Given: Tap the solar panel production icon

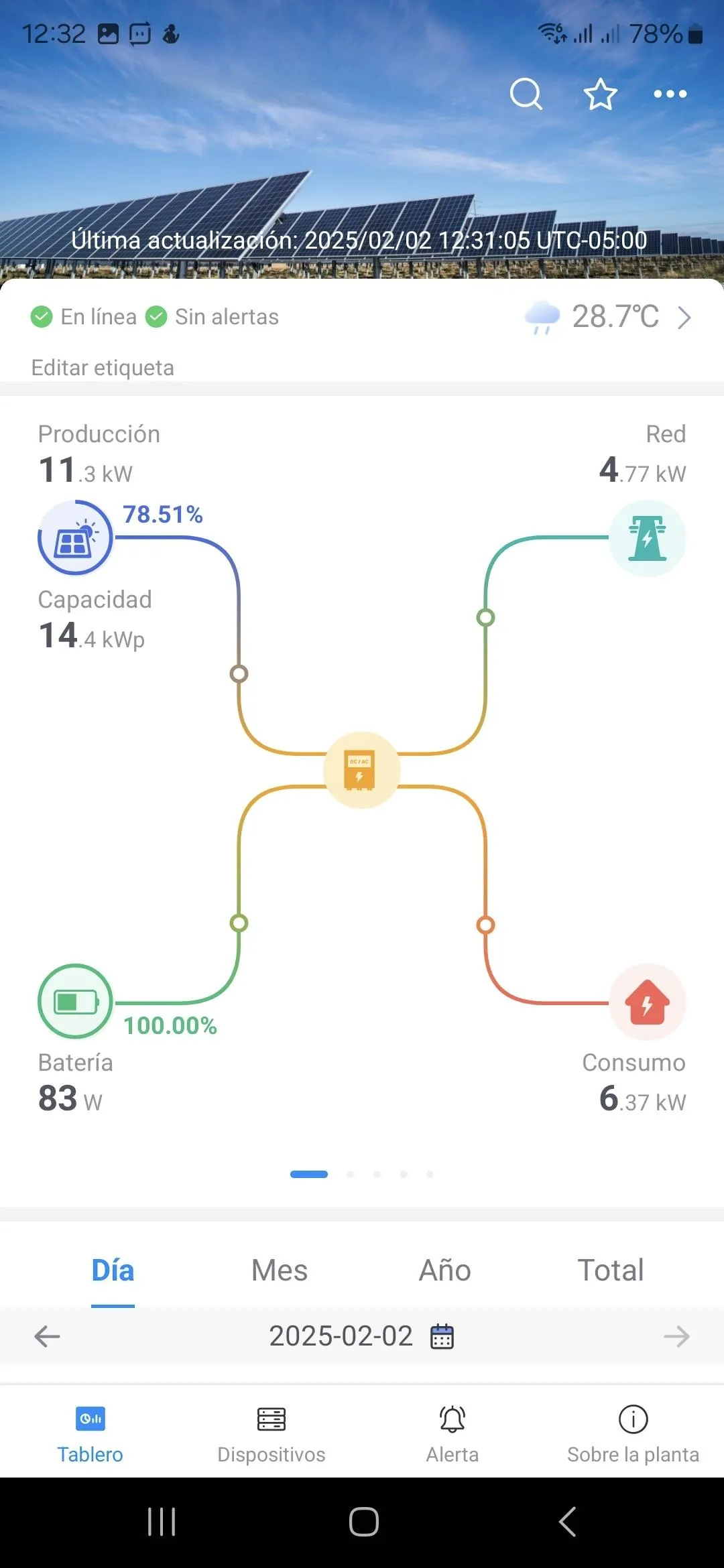Looking at the screenshot, I should pos(75,538).
